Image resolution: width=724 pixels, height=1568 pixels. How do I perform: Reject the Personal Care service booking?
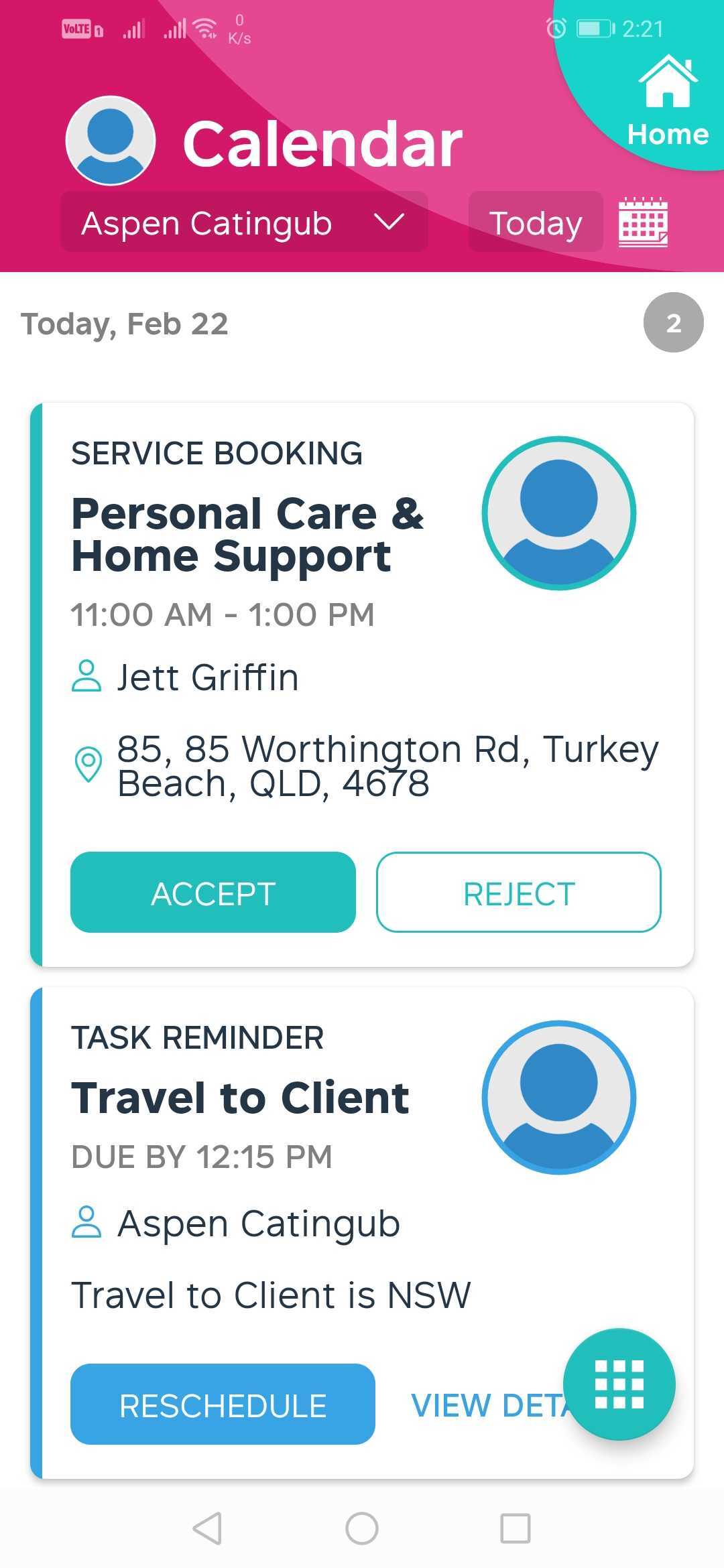519,893
